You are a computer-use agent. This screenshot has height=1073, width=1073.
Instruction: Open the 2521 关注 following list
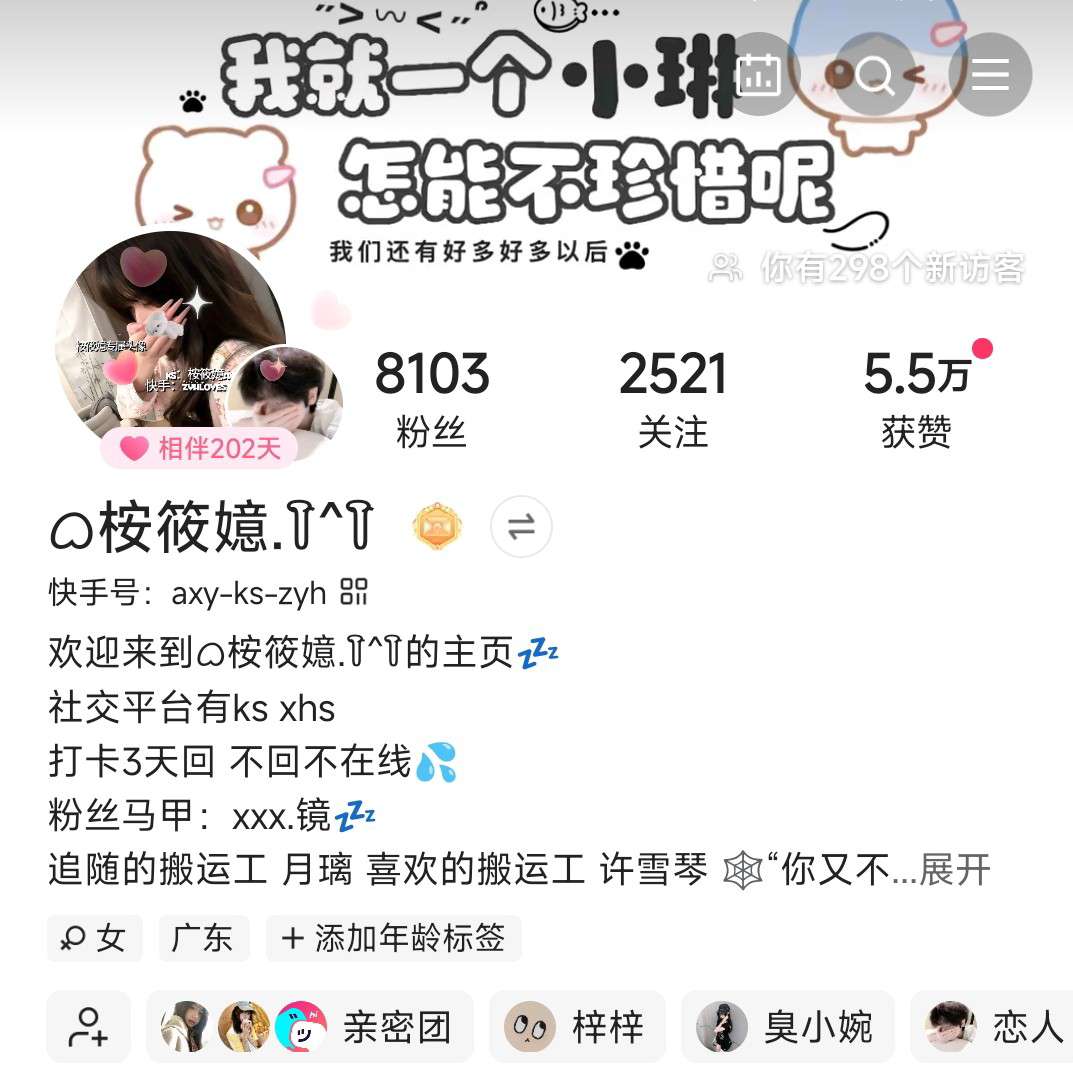673,398
